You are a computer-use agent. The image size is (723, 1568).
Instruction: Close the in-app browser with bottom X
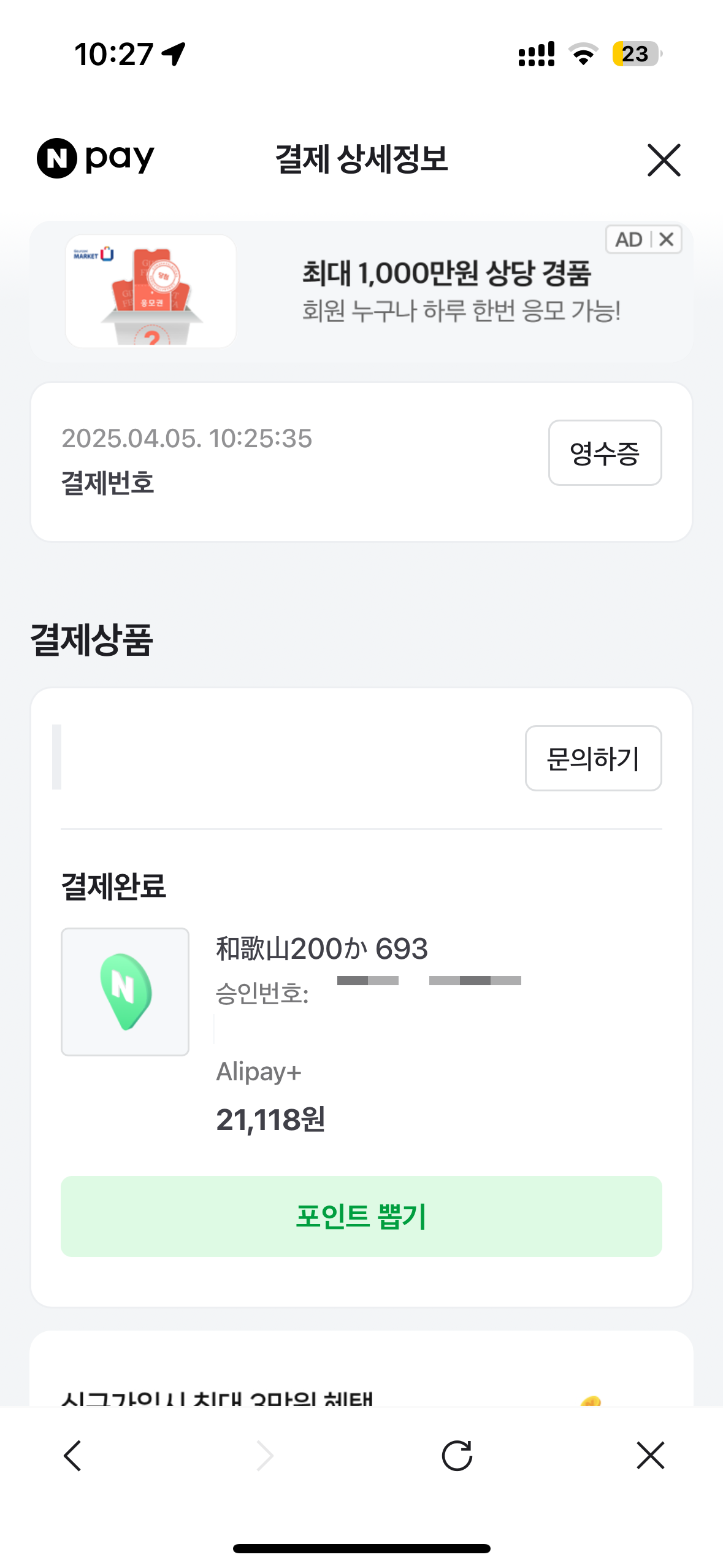tap(651, 1455)
